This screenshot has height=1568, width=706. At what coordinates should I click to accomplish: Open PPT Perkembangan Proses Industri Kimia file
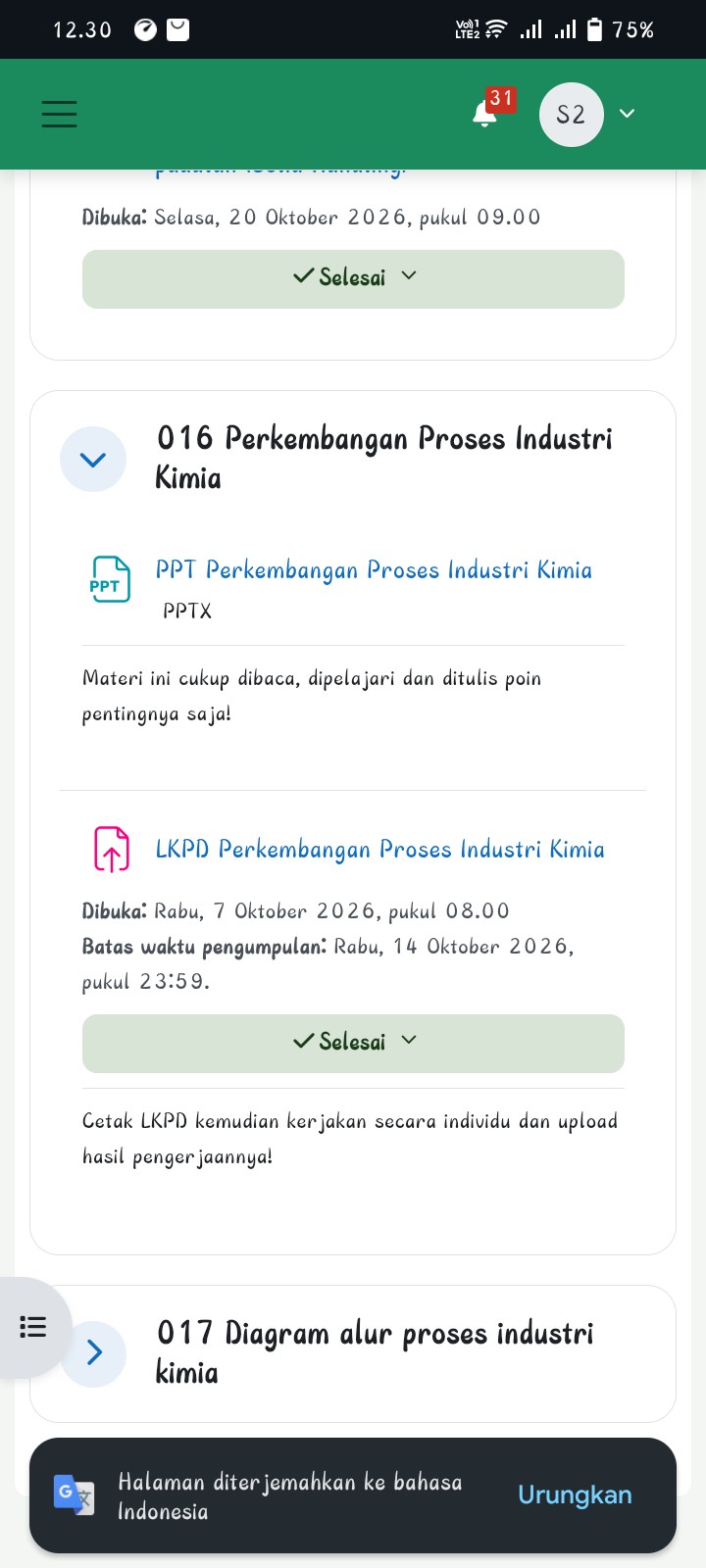pyautogui.click(x=374, y=569)
